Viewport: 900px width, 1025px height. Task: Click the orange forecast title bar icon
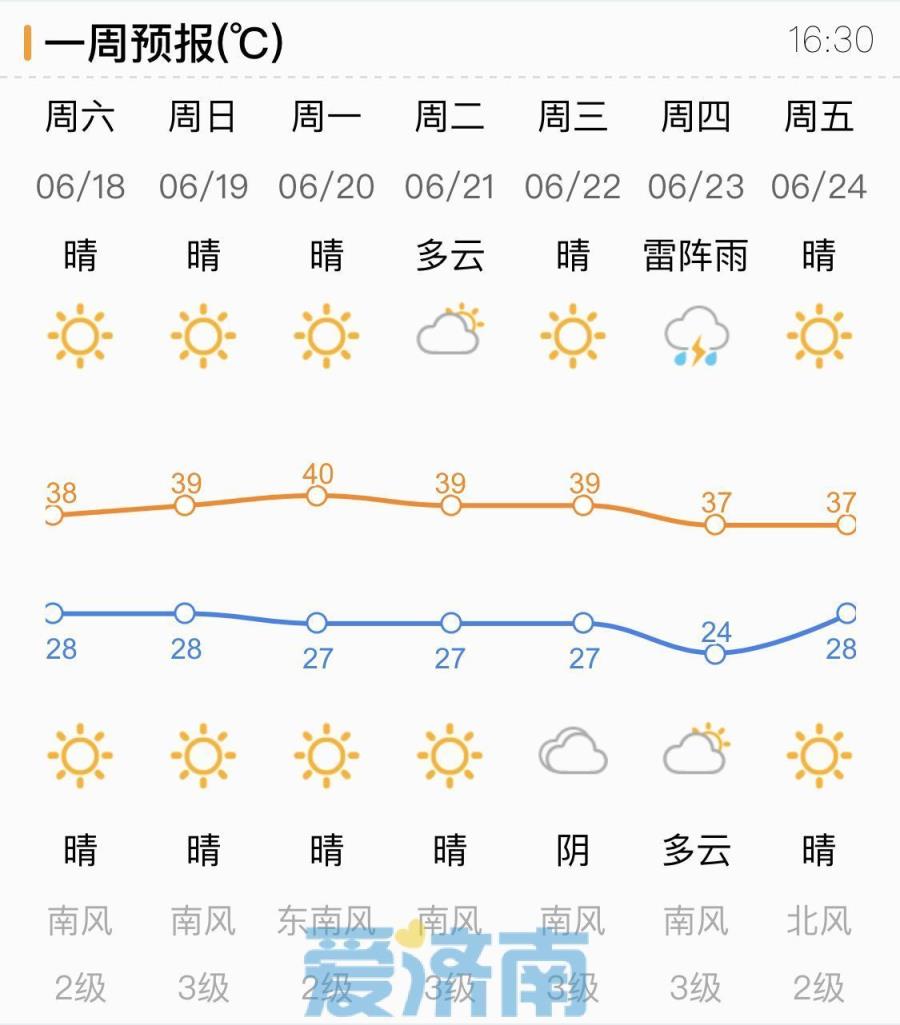coord(28,42)
